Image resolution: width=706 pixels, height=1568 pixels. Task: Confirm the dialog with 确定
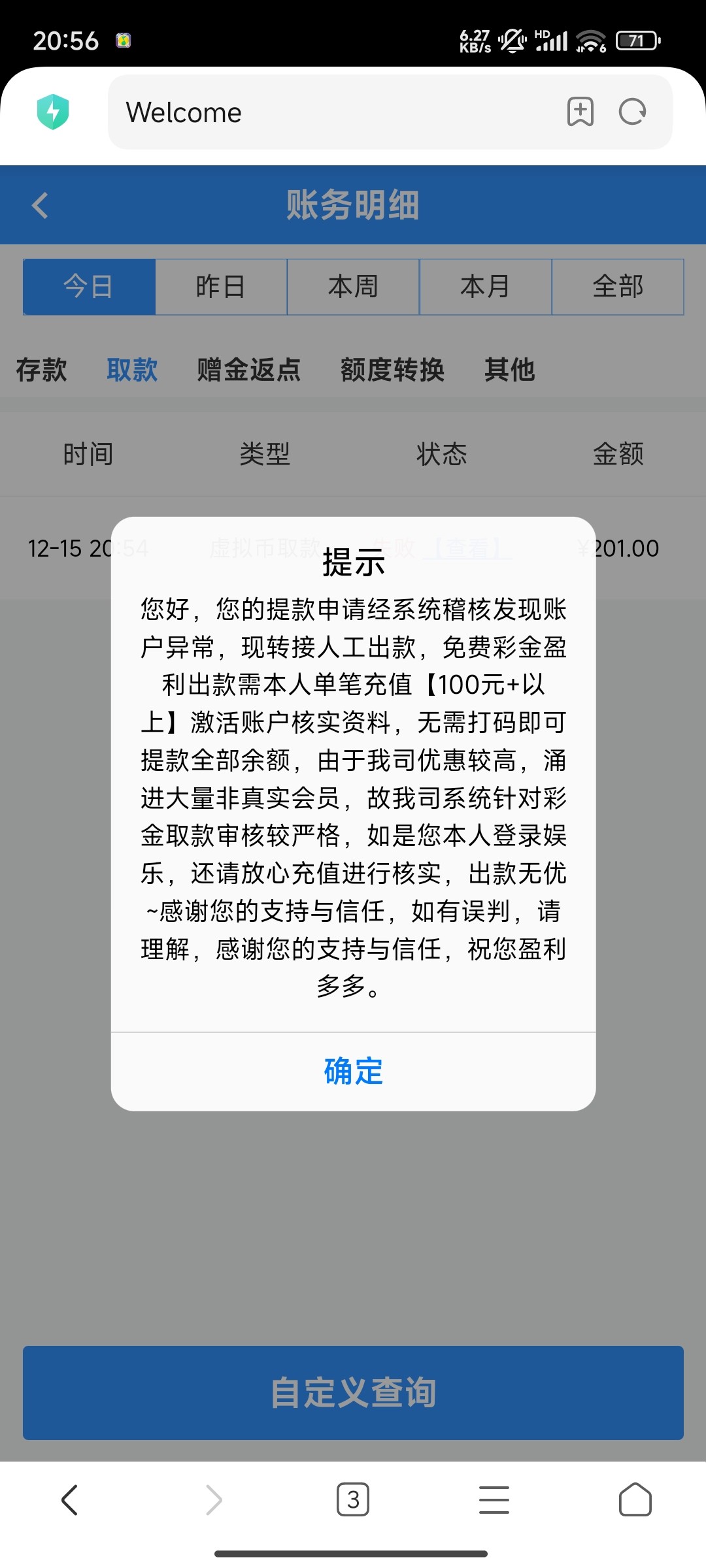point(353,1071)
